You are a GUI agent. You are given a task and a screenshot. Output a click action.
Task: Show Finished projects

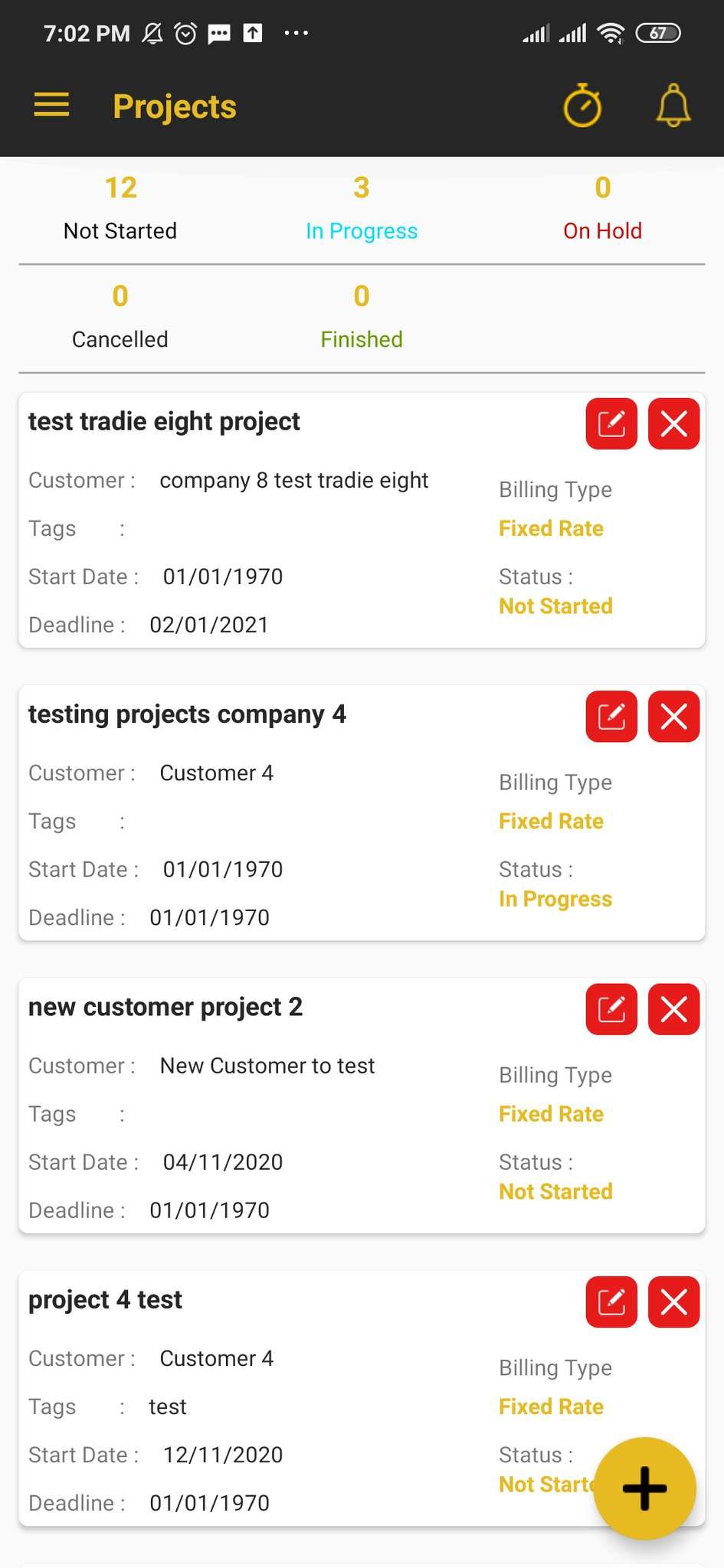pyautogui.click(x=362, y=317)
